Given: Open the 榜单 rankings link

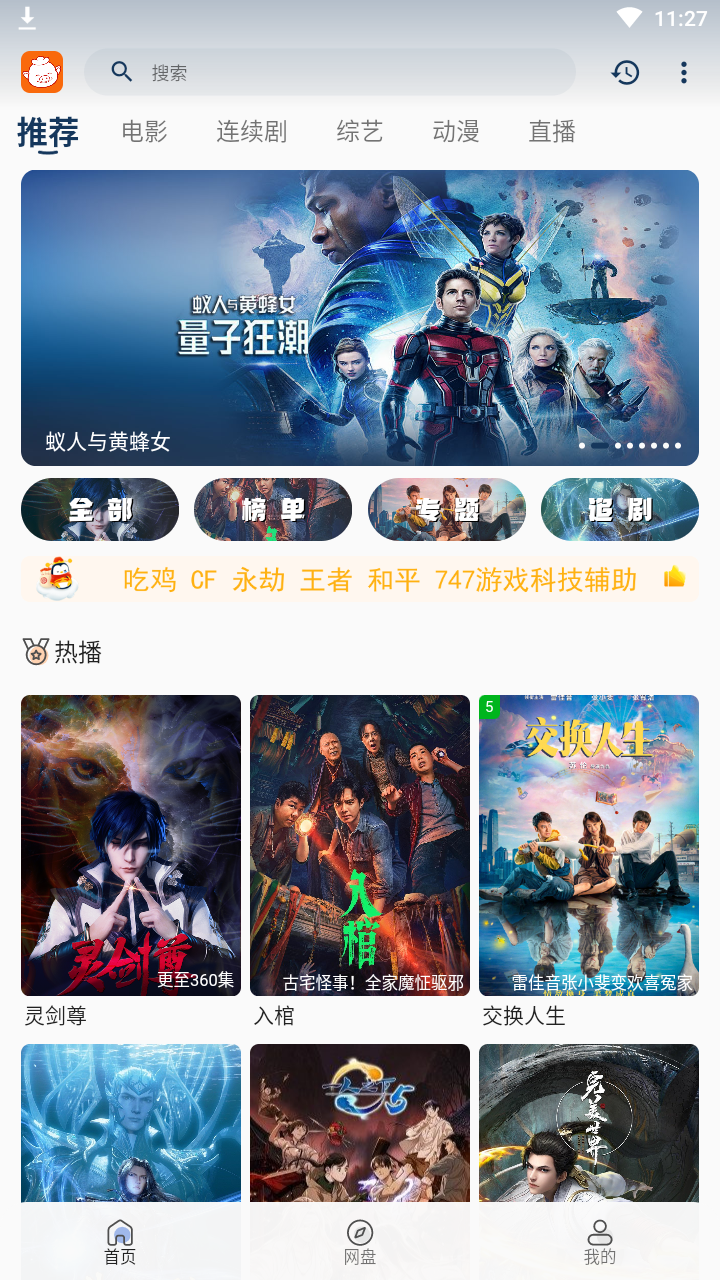Looking at the screenshot, I should (x=272, y=509).
